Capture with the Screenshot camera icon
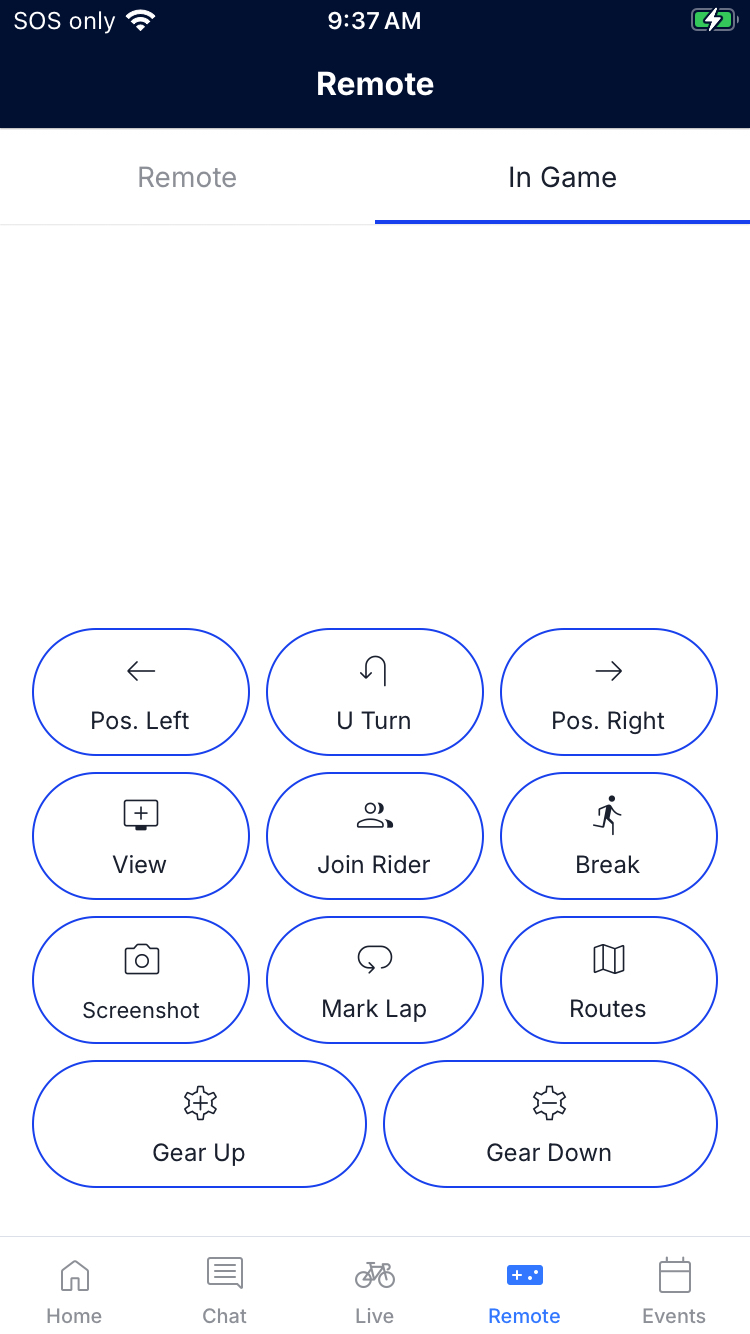The width and height of the screenshot is (750, 1334). tap(140, 959)
